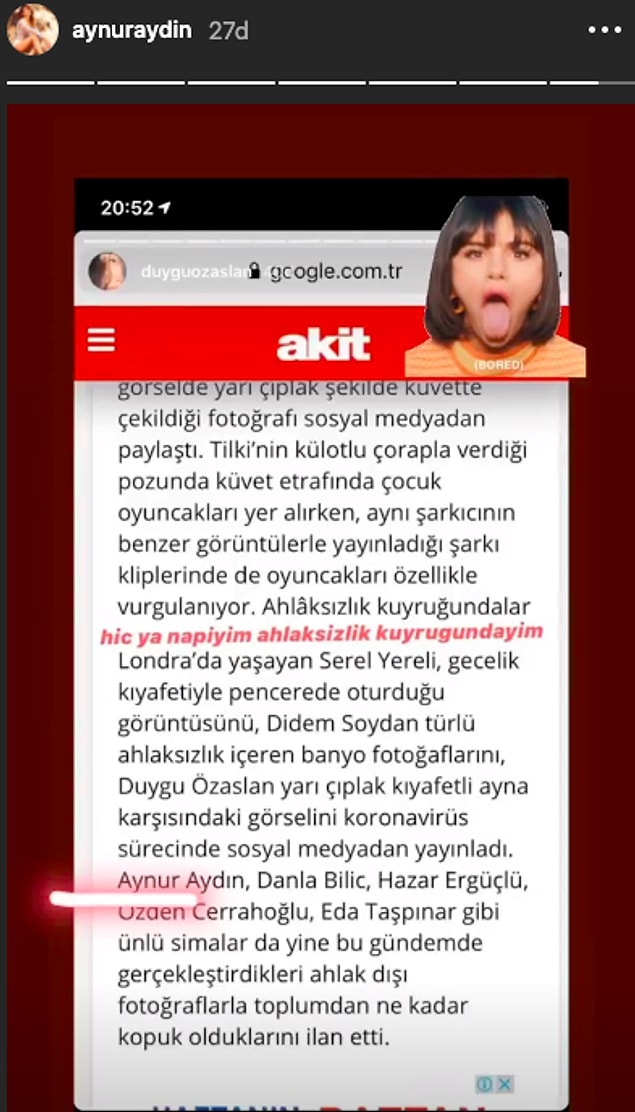The image size is (635, 1112).
Task: Open aynuraydin's profile from the username
Action: (131, 31)
